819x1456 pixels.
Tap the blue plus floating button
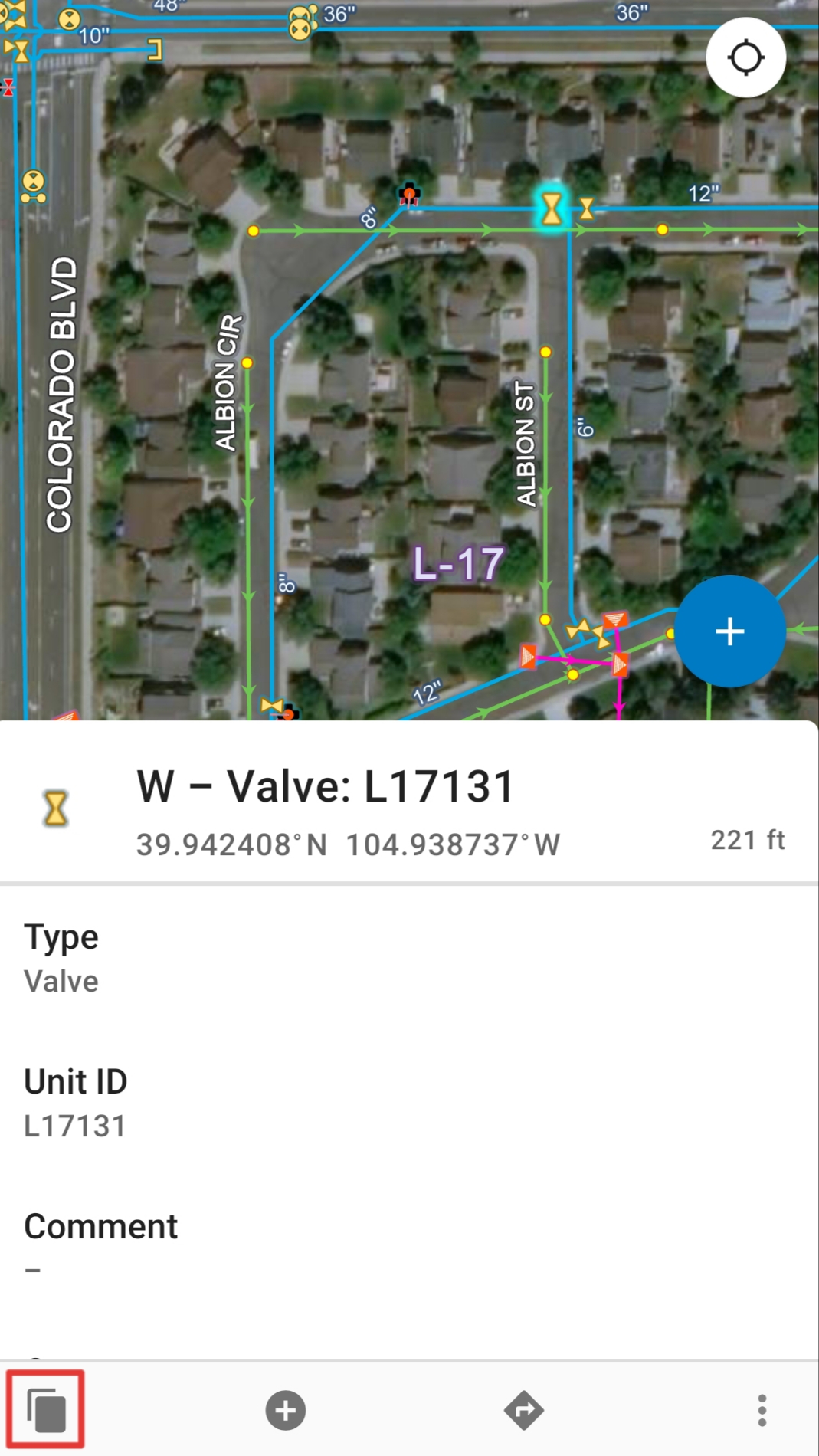point(729,631)
